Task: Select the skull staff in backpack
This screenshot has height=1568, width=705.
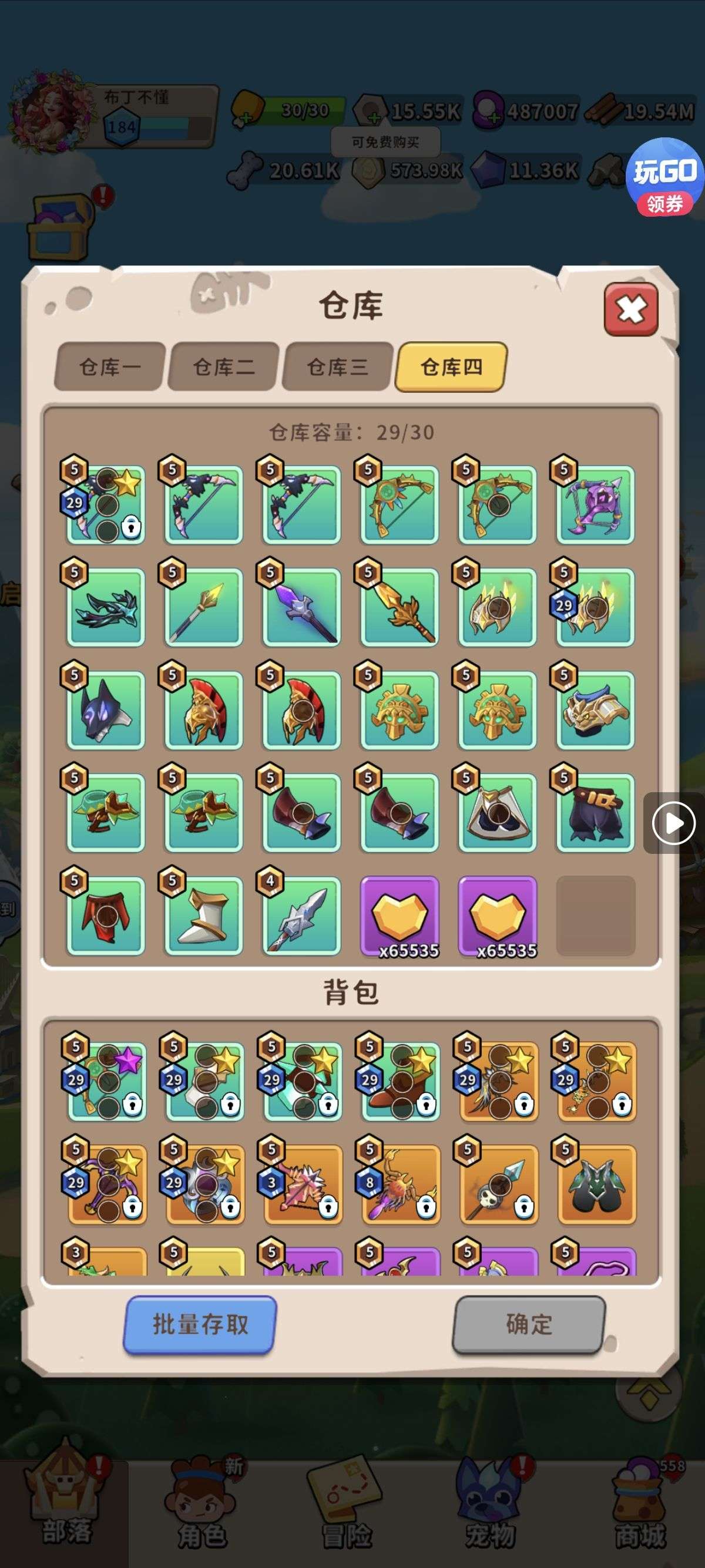Action: [x=499, y=1184]
